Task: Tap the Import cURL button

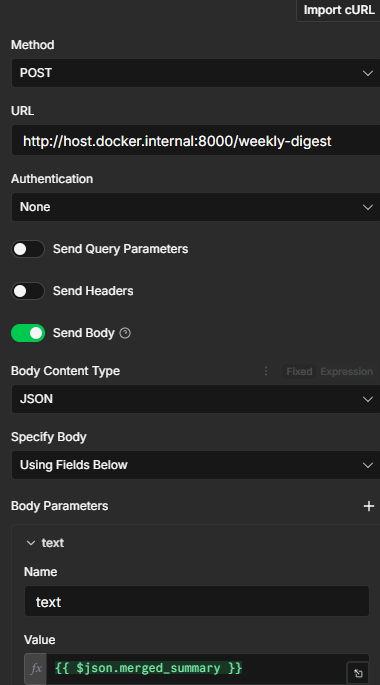Action: 339,10
